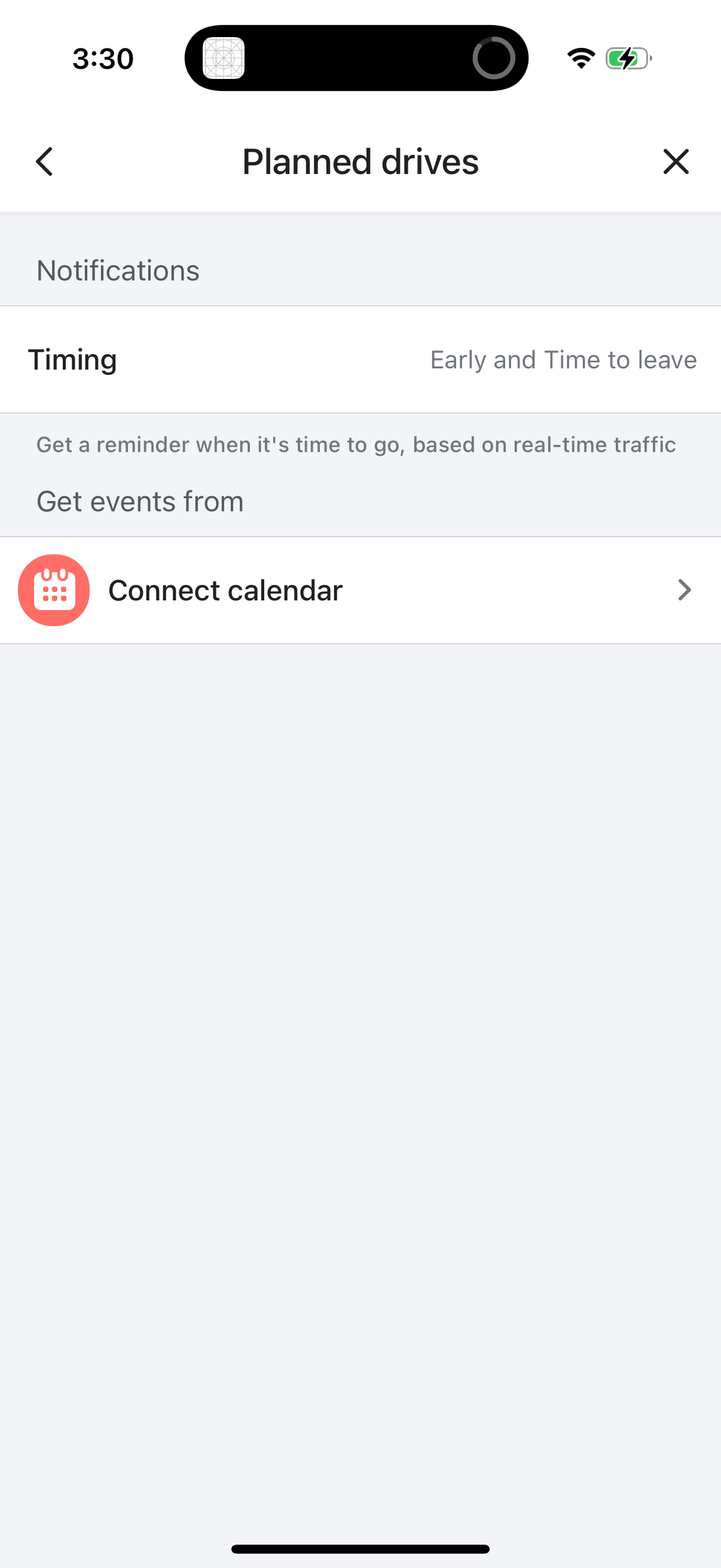The height and width of the screenshot is (1568, 721).
Task: Close the Planned drives screen with the X
Action: [x=676, y=161]
